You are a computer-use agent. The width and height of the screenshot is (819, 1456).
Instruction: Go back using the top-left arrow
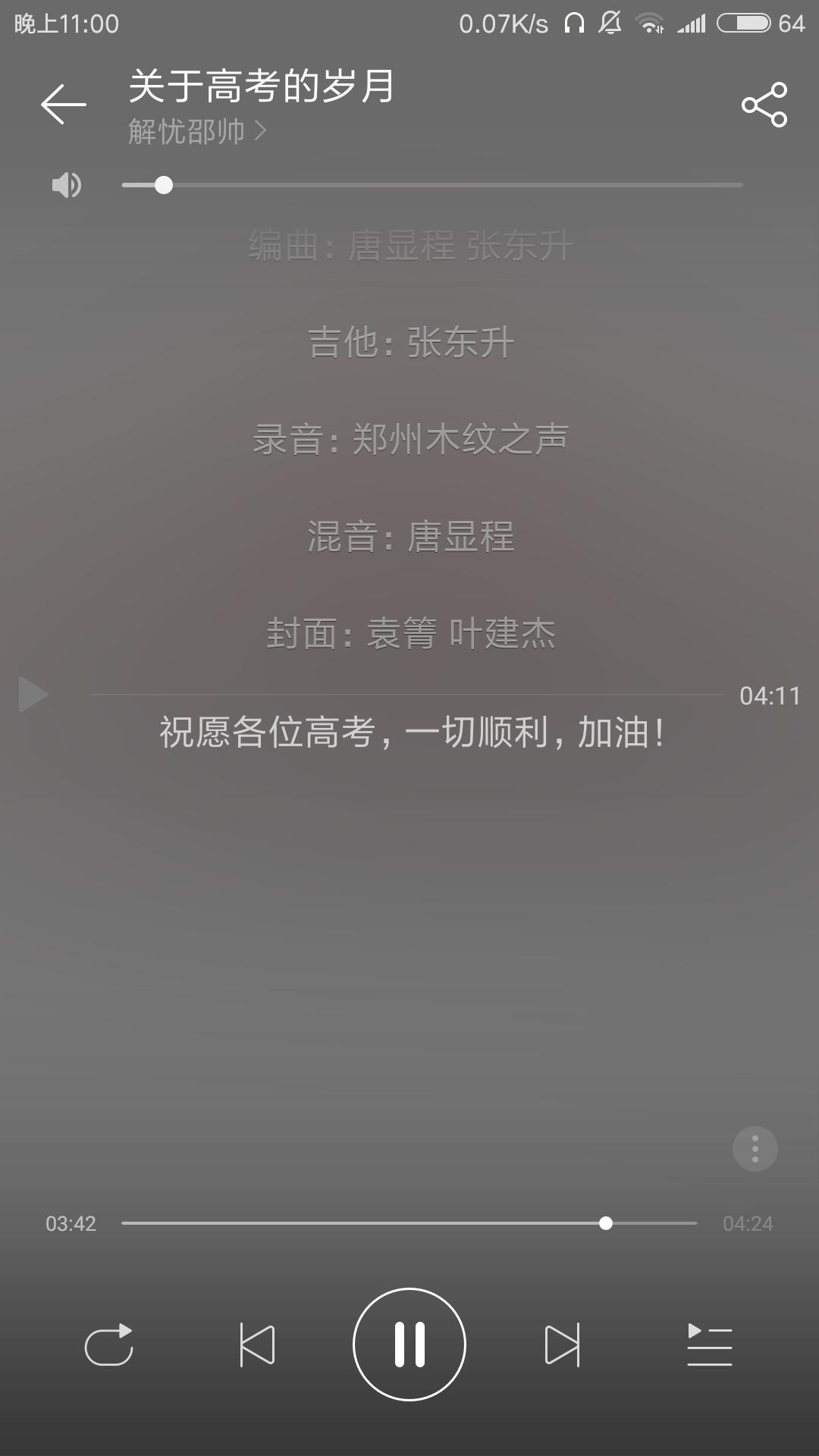pyautogui.click(x=63, y=104)
